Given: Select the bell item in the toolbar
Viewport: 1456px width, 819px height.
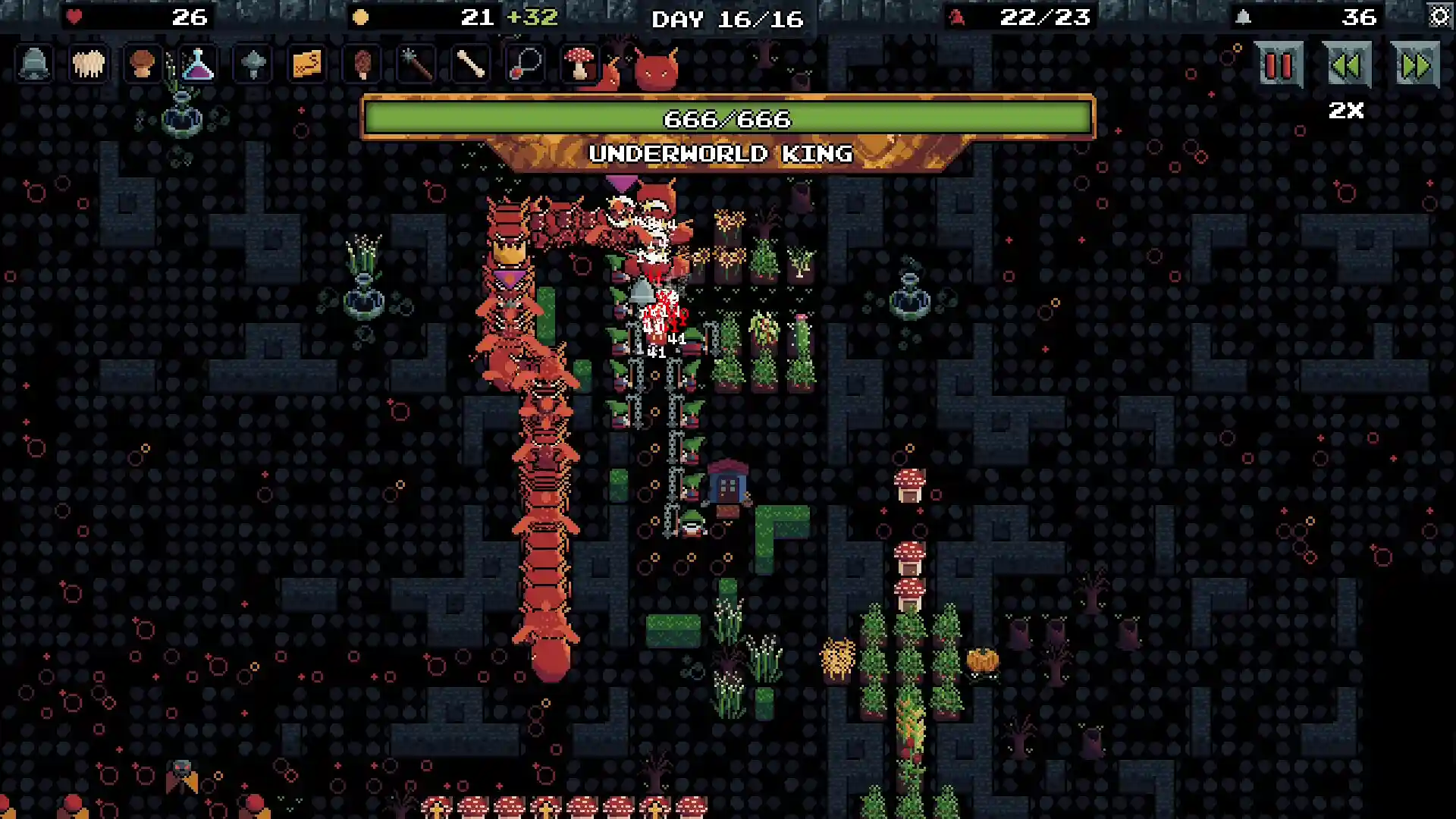Looking at the screenshot, I should [x=34, y=64].
